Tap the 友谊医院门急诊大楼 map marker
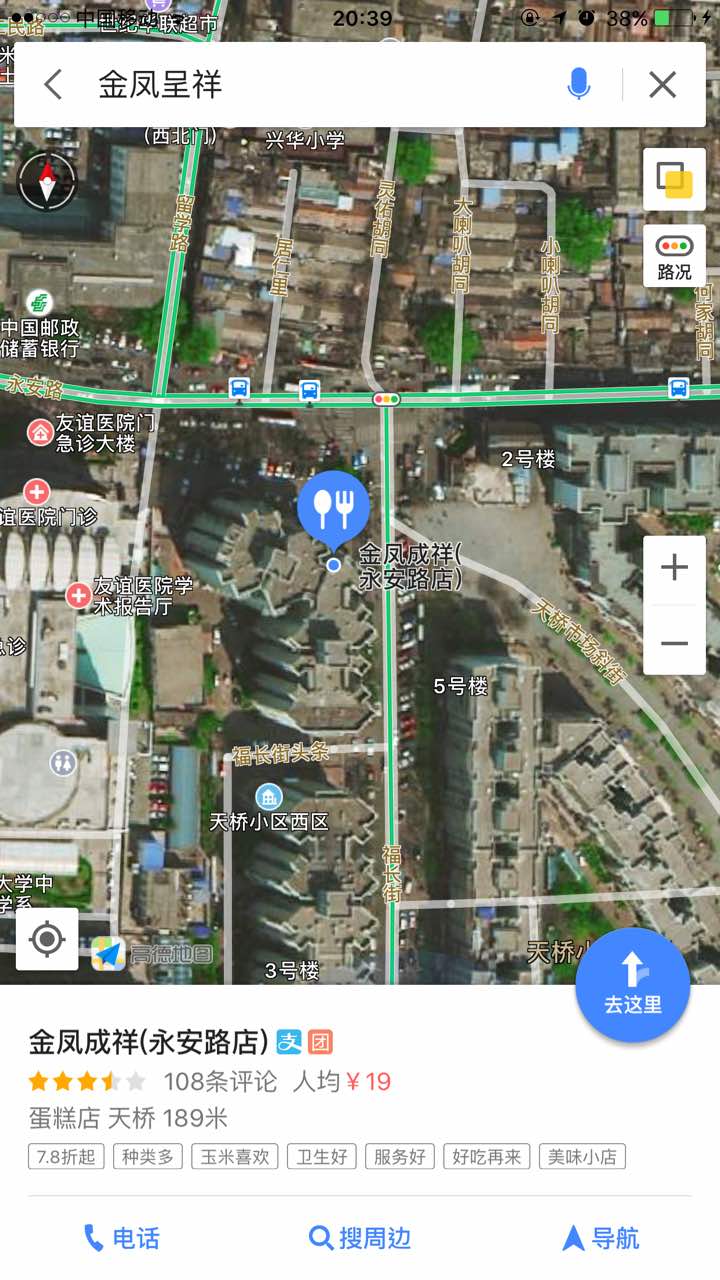Viewport: 720px width, 1280px height. [x=40, y=432]
